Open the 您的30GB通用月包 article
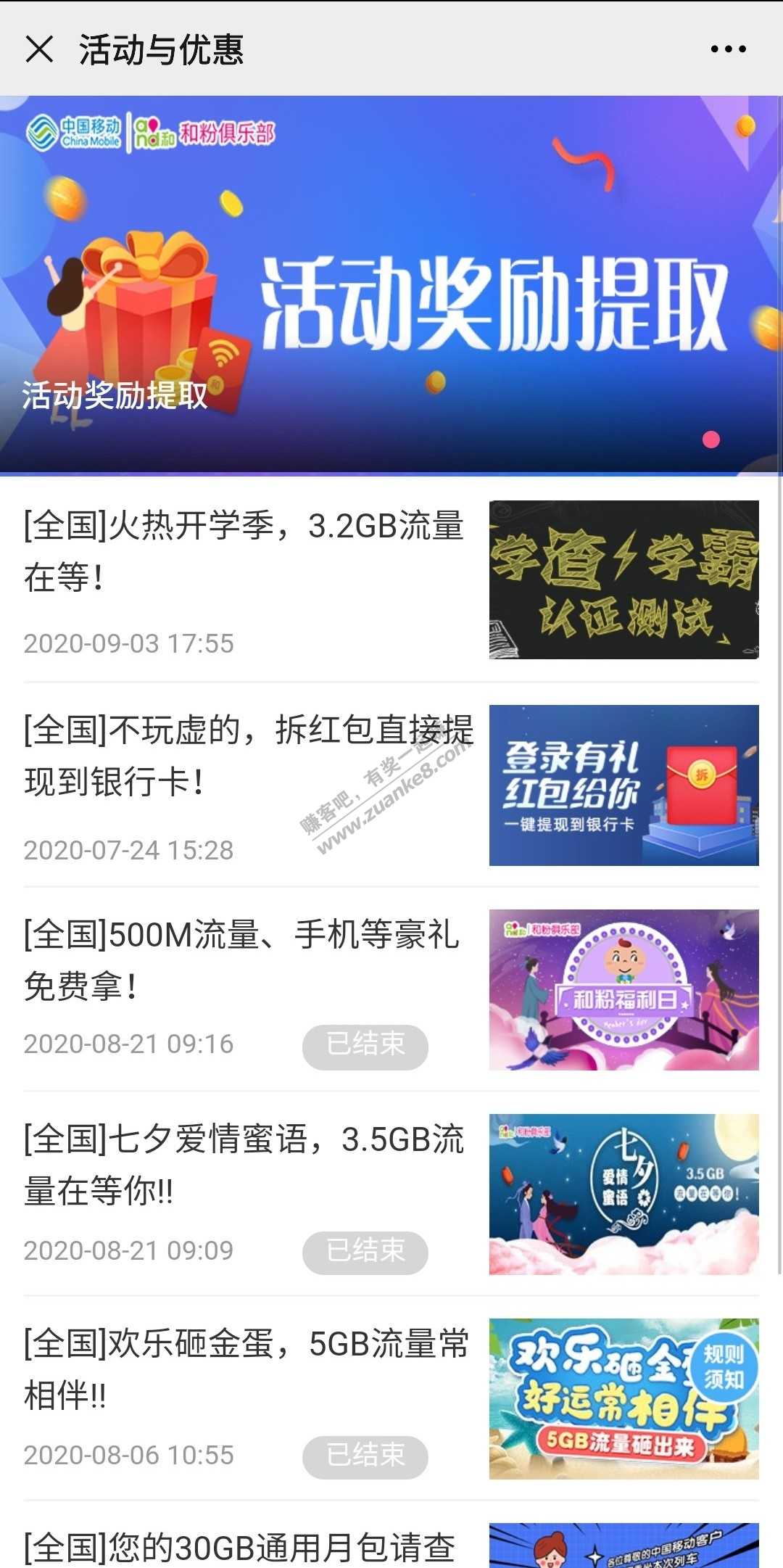Viewport: 783px width, 1568px height. click(x=239, y=1548)
